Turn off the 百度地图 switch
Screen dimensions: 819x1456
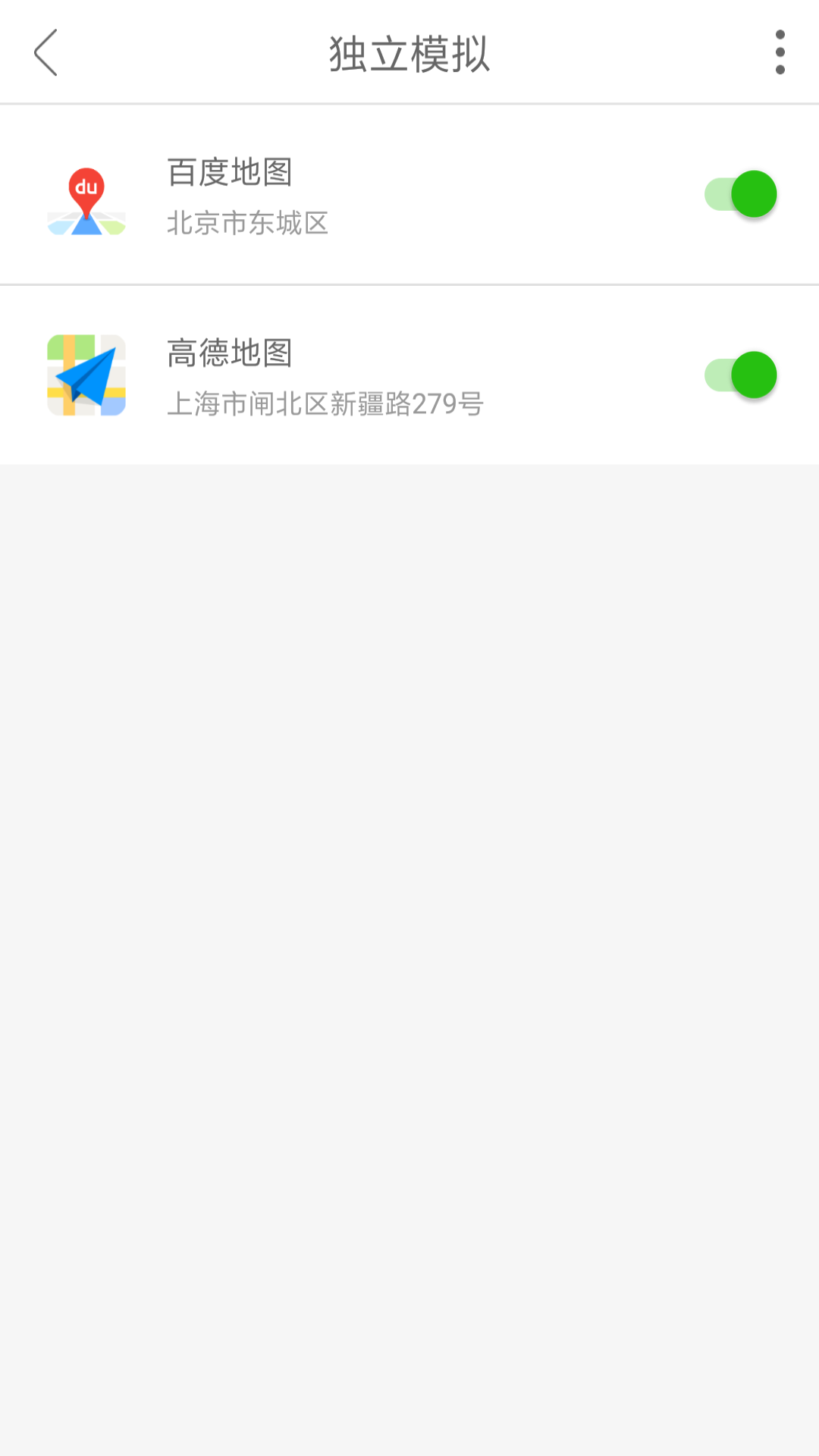(x=741, y=194)
